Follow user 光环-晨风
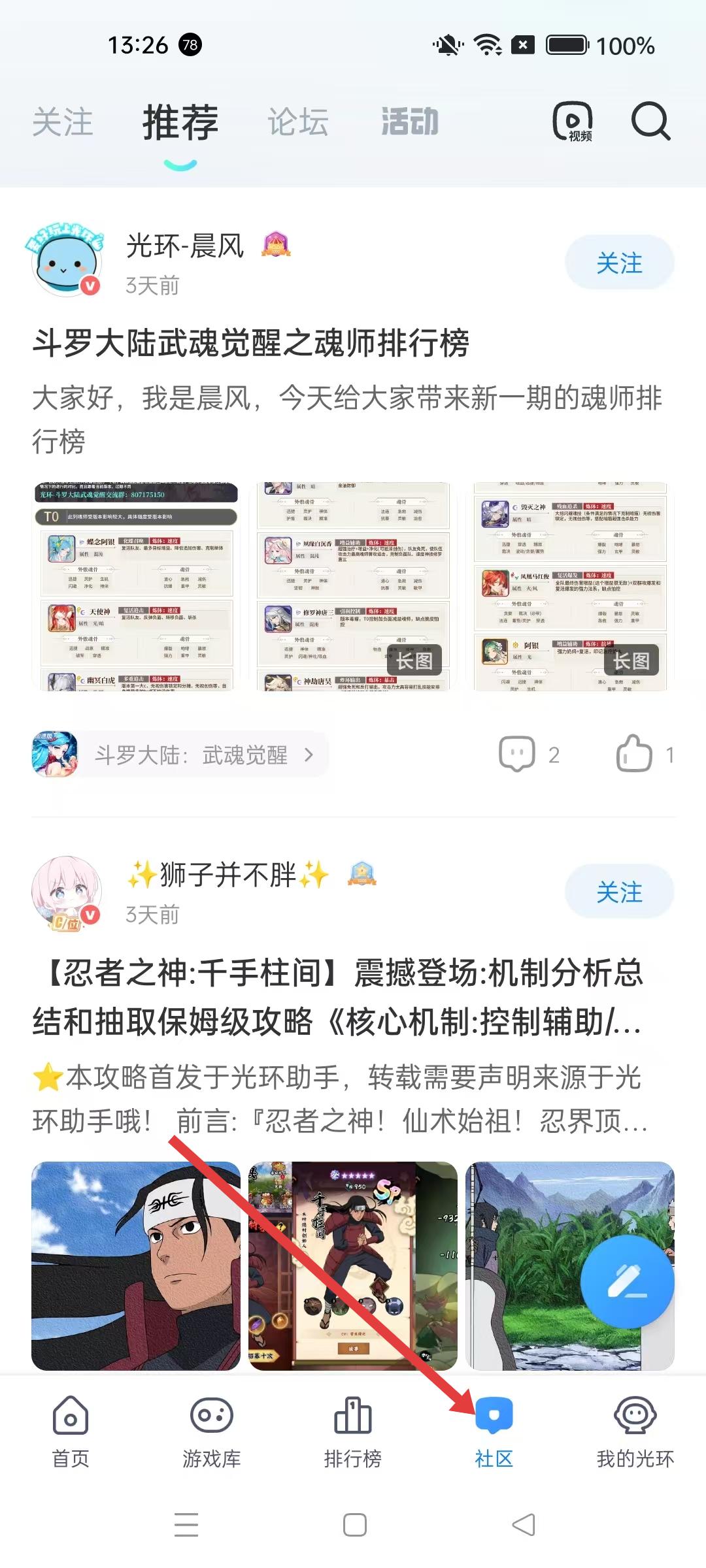The height and width of the screenshot is (1568, 706). (618, 263)
